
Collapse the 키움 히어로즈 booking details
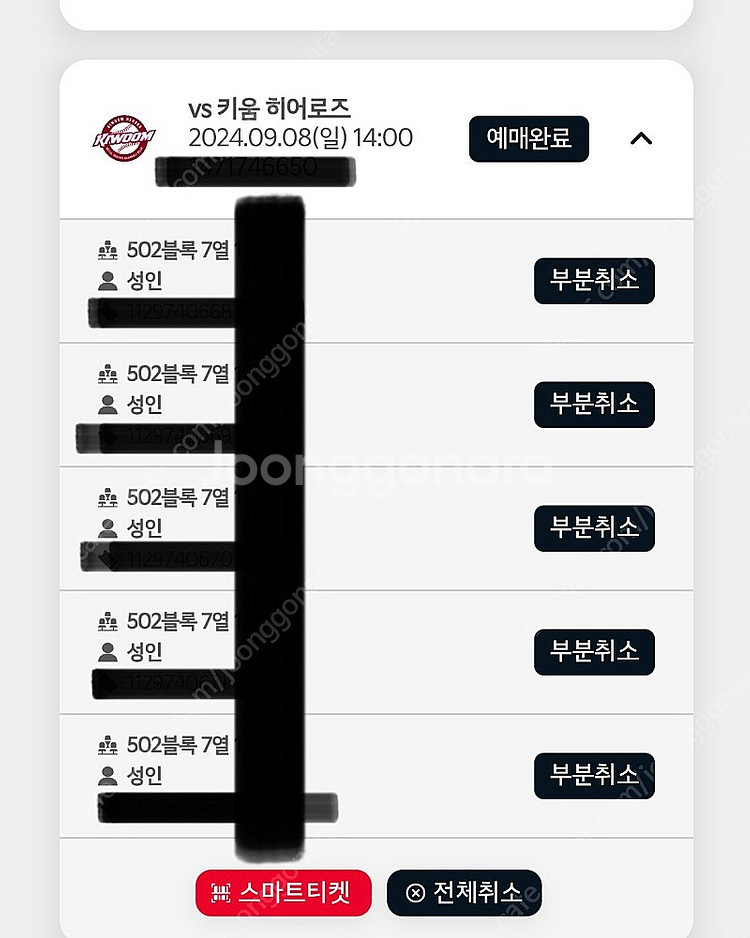tap(641, 139)
